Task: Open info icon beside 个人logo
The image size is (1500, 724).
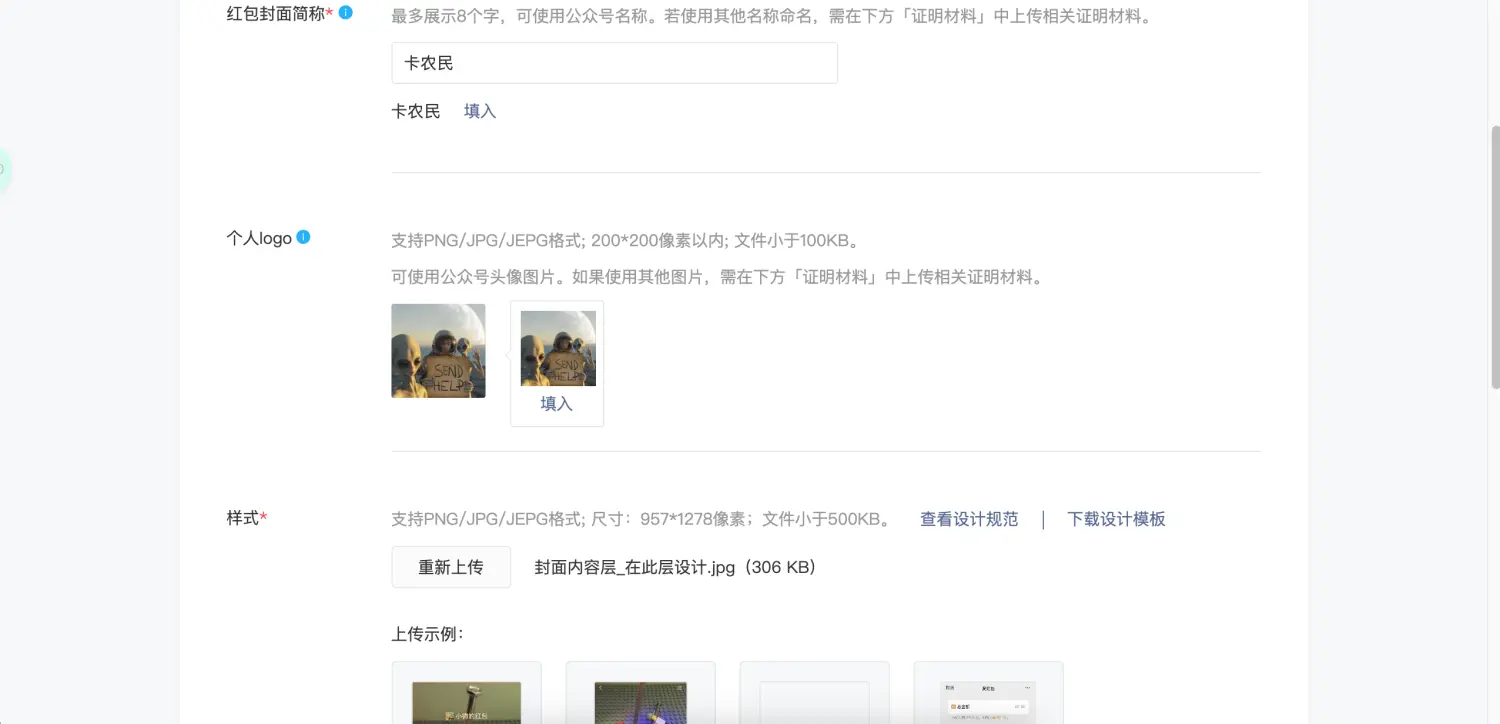Action: (x=304, y=237)
